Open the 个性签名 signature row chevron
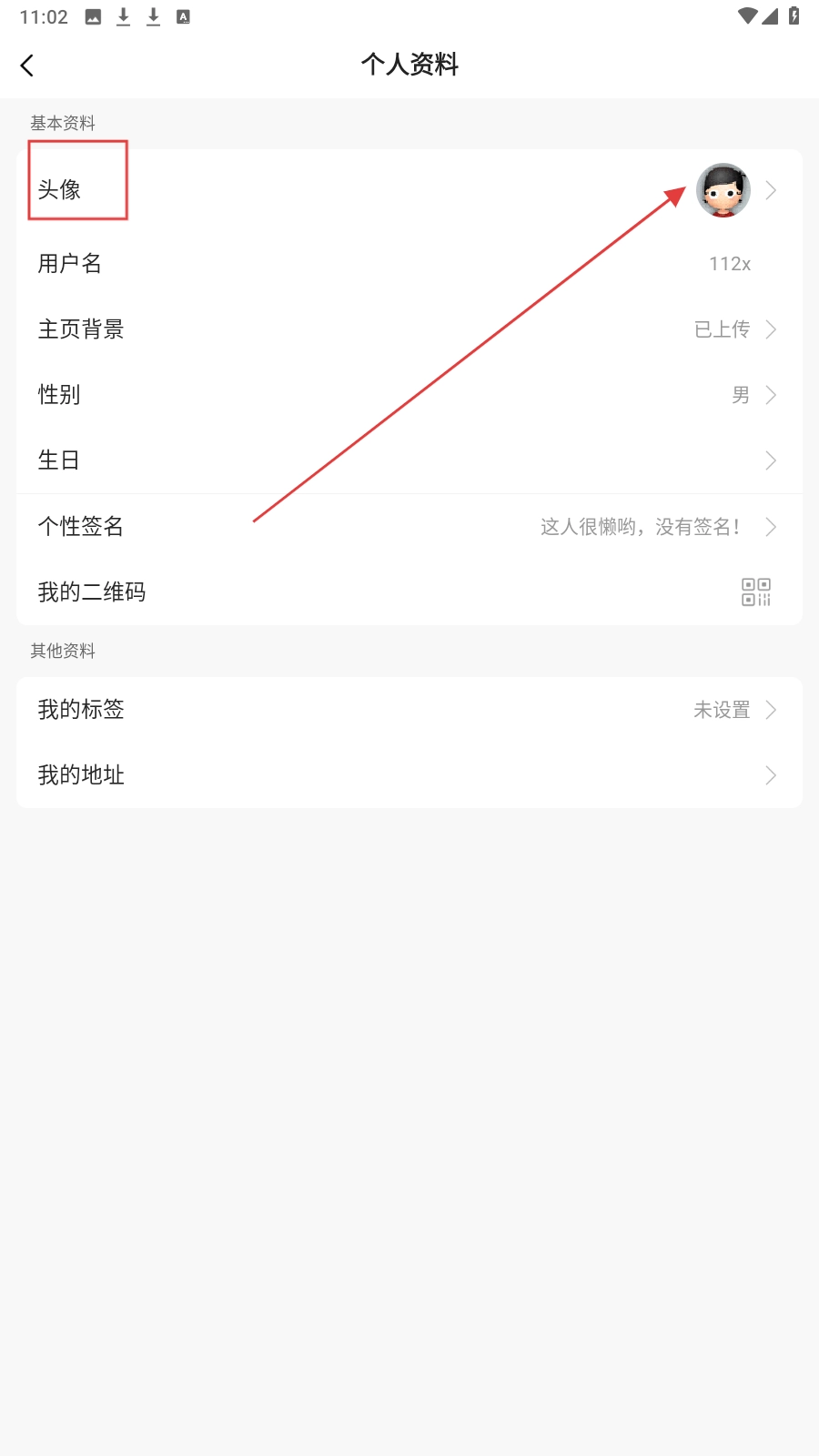The width and height of the screenshot is (819, 1456). (x=771, y=526)
